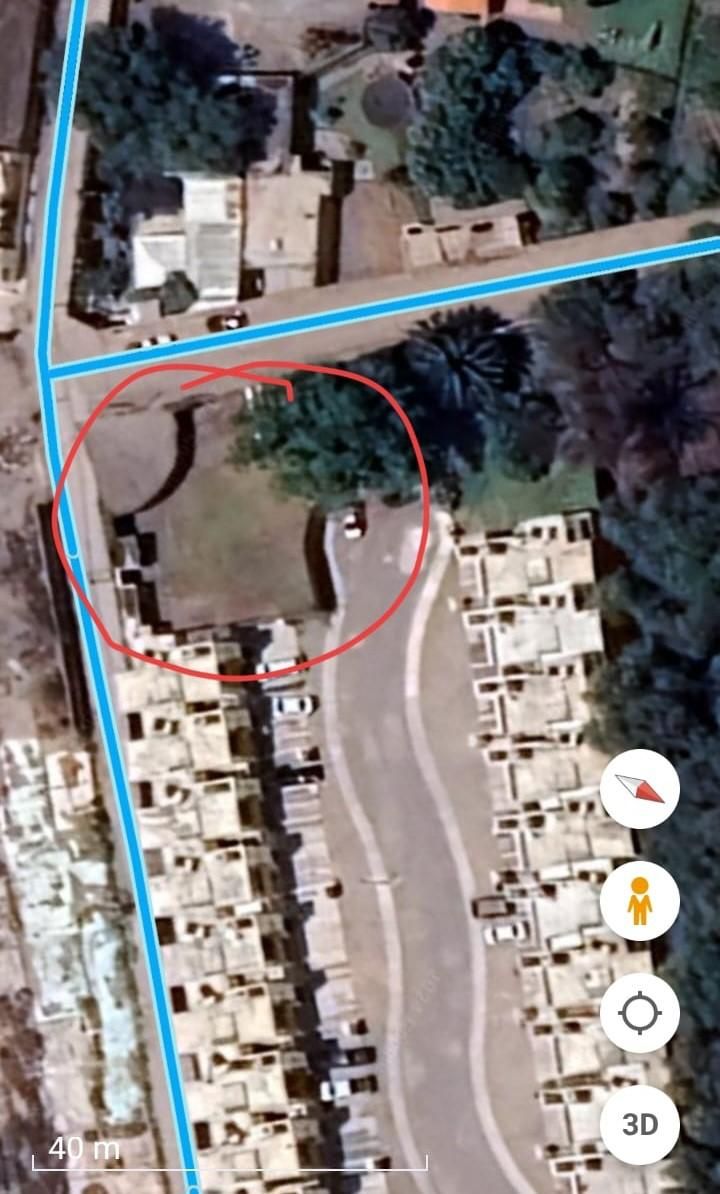Viewport: 720px width, 1194px height.
Task: Open Street View with the pegman button
Action: coord(639,902)
